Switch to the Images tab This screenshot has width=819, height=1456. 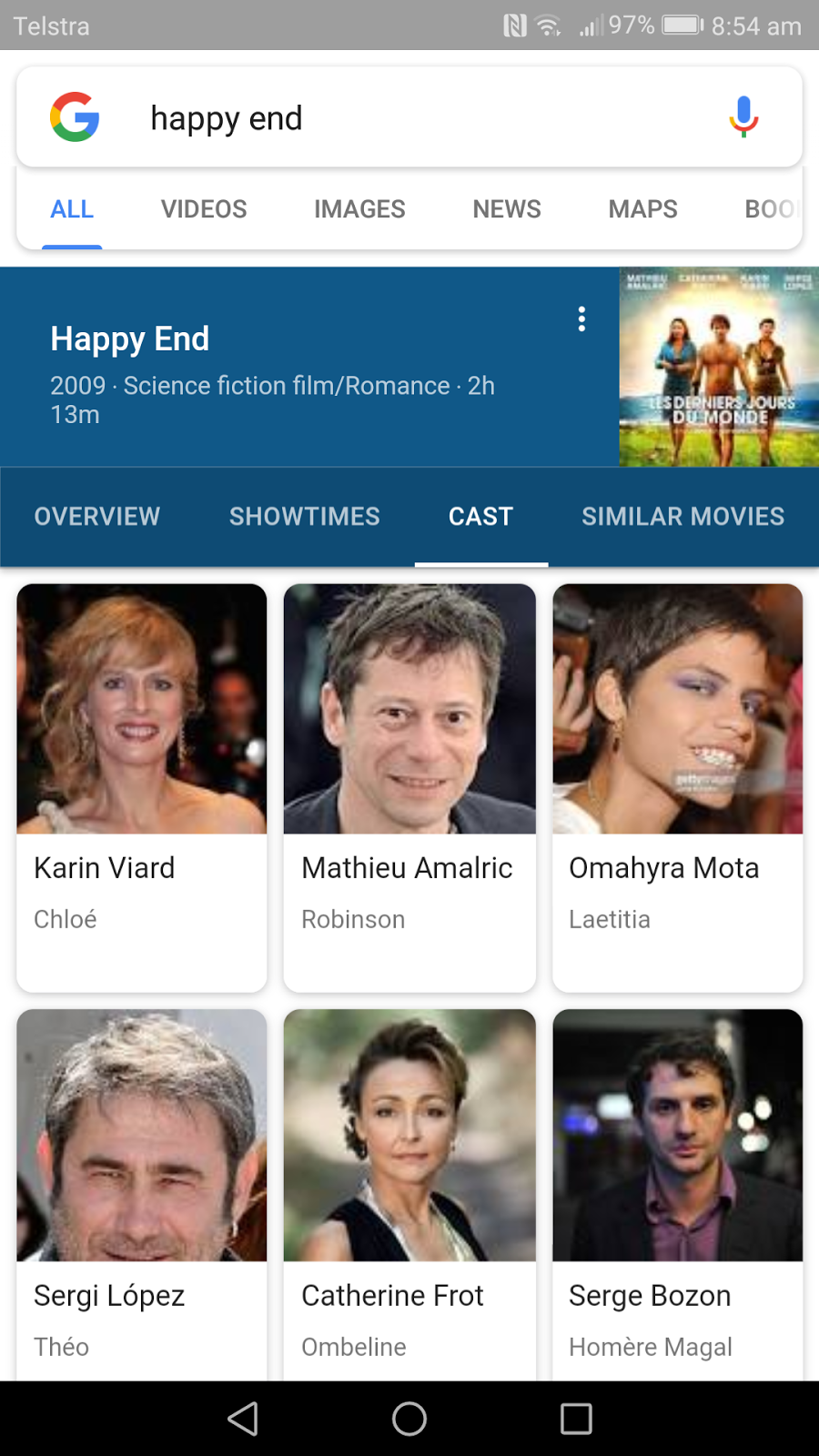[359, 209]
